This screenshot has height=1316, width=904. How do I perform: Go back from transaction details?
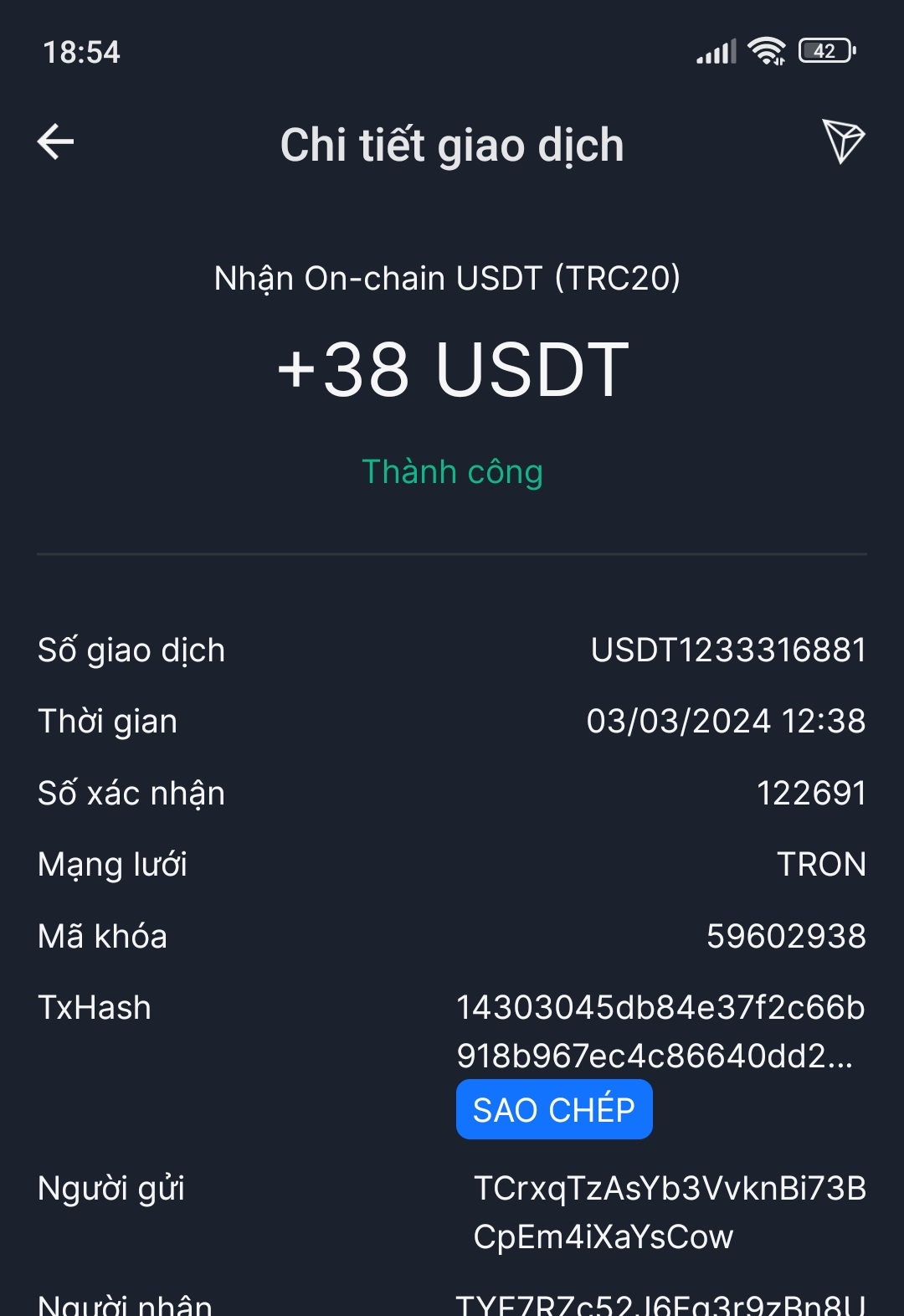[56, 141]
